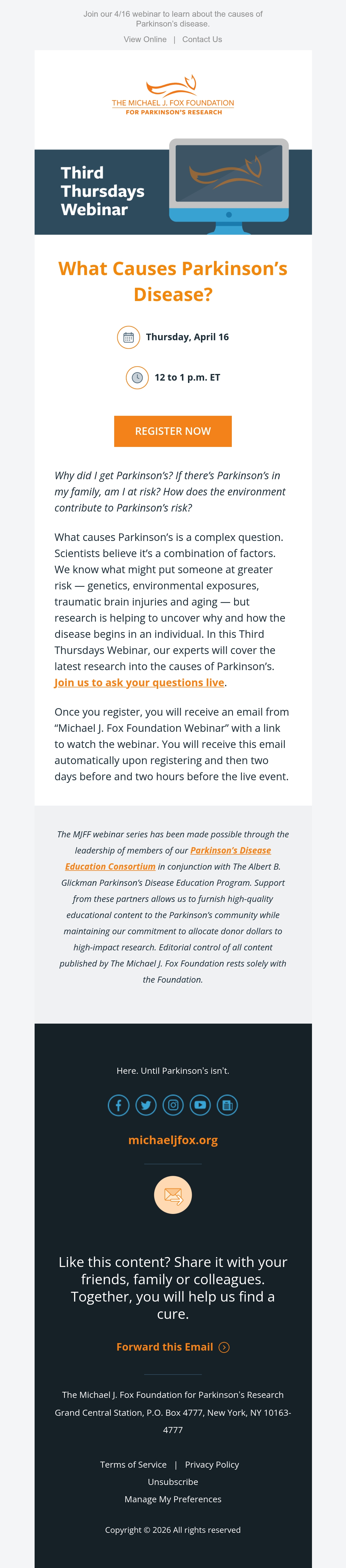Open Manage My Preferences
The image size is (346, 1568).
point(173,1499)
